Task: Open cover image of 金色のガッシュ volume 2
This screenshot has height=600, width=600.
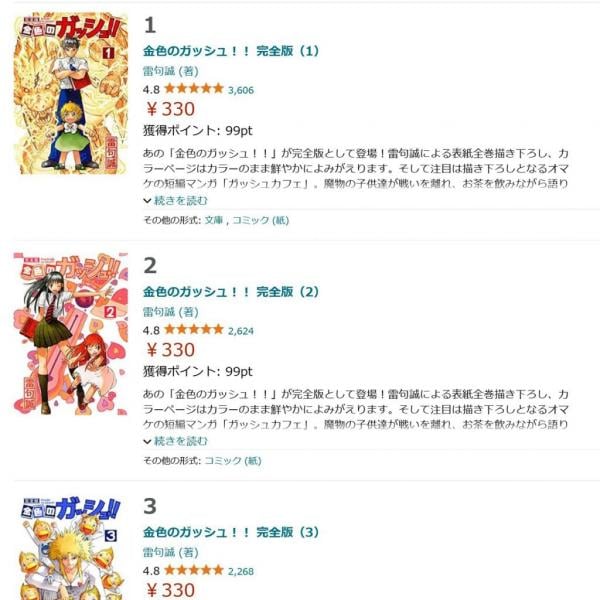Action: (x=70, y=334)
